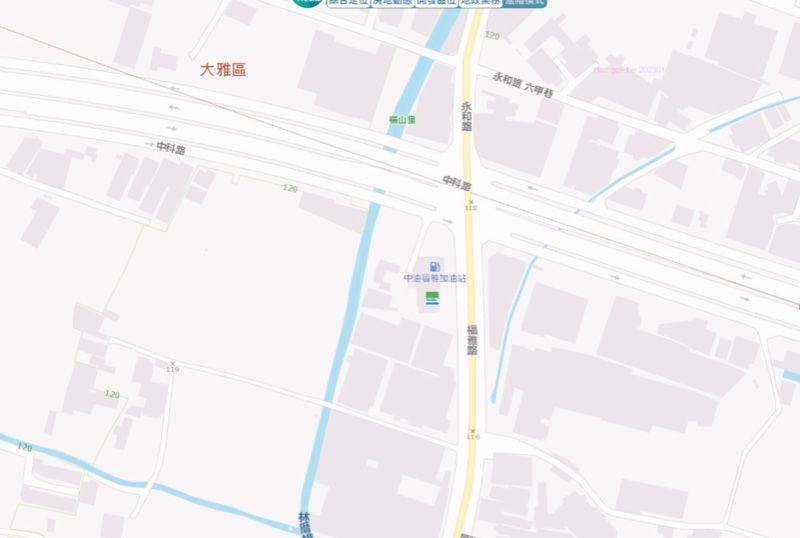Open the 地政業務 toolbar button

pyautogui.click(x=480, y=3)
